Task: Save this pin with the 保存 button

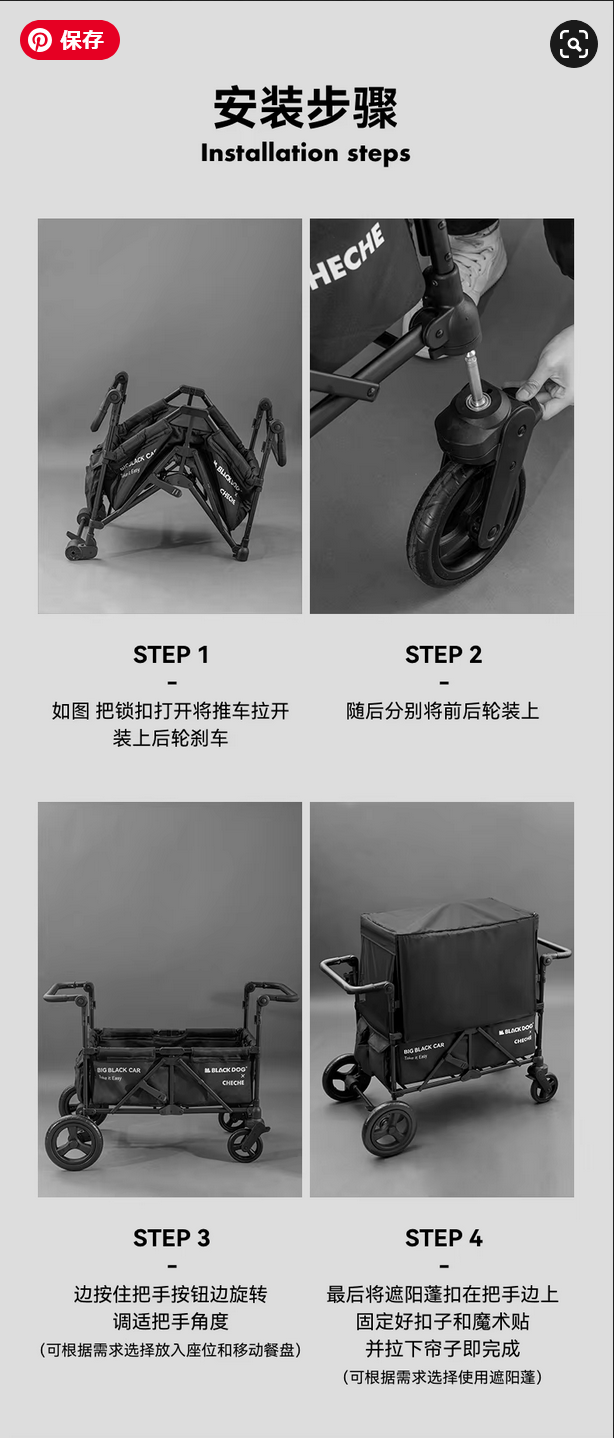Action: pos(70,40)
